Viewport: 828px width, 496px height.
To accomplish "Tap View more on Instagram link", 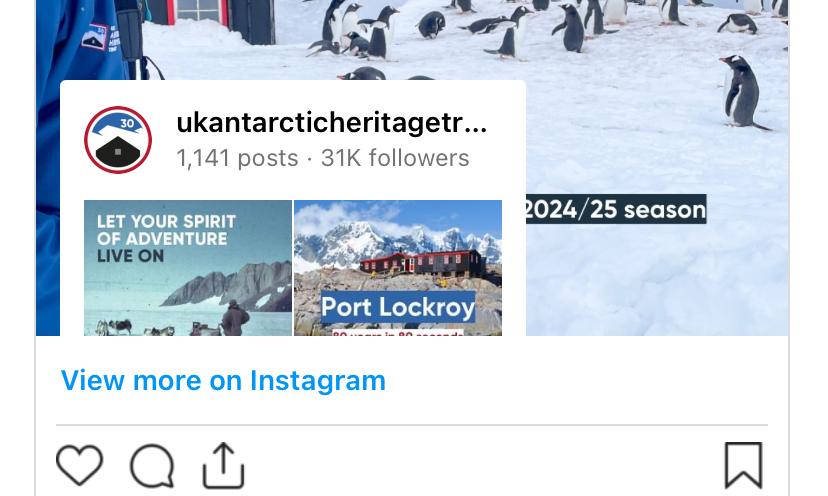I will pyautogui.click(x=223, y=380).
